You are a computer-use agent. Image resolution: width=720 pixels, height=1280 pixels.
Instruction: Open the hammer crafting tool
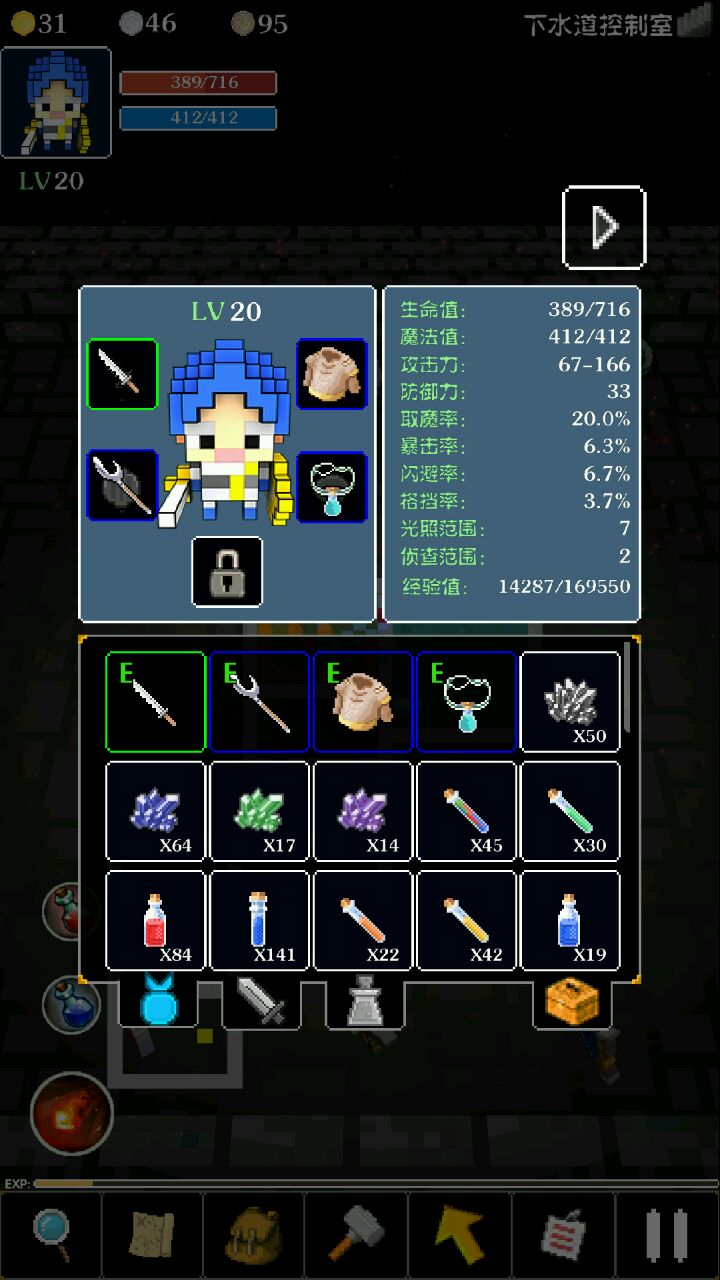[x=357, y=1234]
